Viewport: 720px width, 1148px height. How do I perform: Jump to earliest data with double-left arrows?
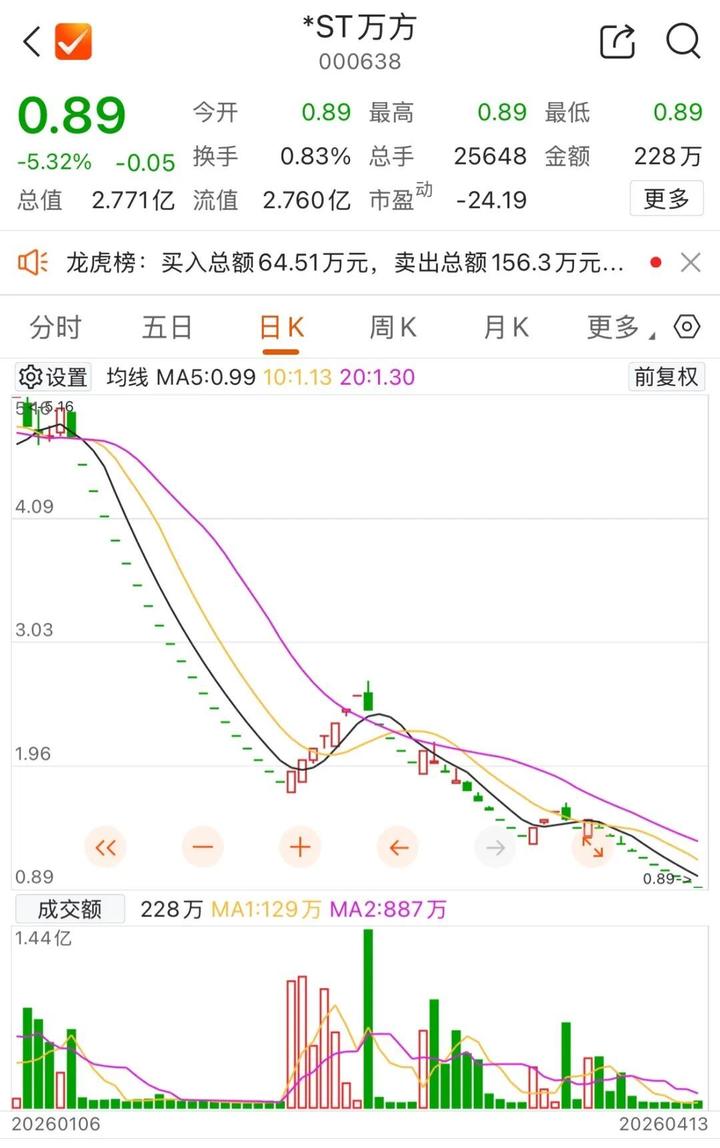tap(105, 848)
